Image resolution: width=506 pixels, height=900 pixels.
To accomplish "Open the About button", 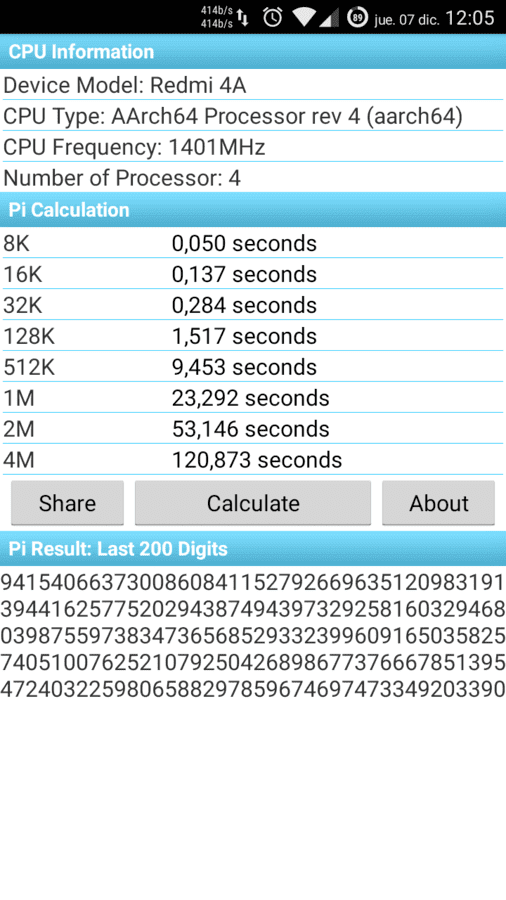I will point(438,503).
